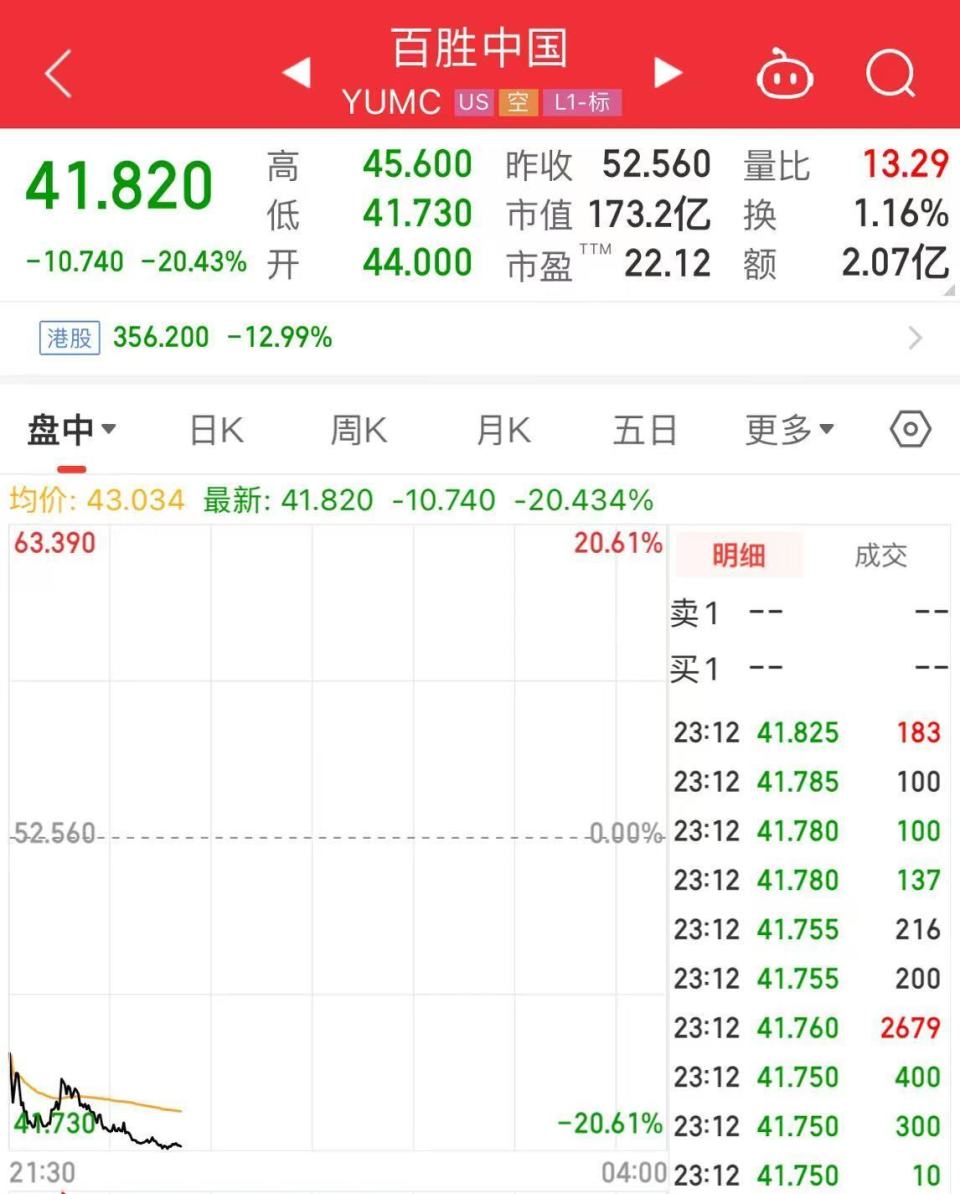Viewport: 960px width, 1194px height.
Task: Open search with the magnifier icon
Action: (x=890, y=72)
